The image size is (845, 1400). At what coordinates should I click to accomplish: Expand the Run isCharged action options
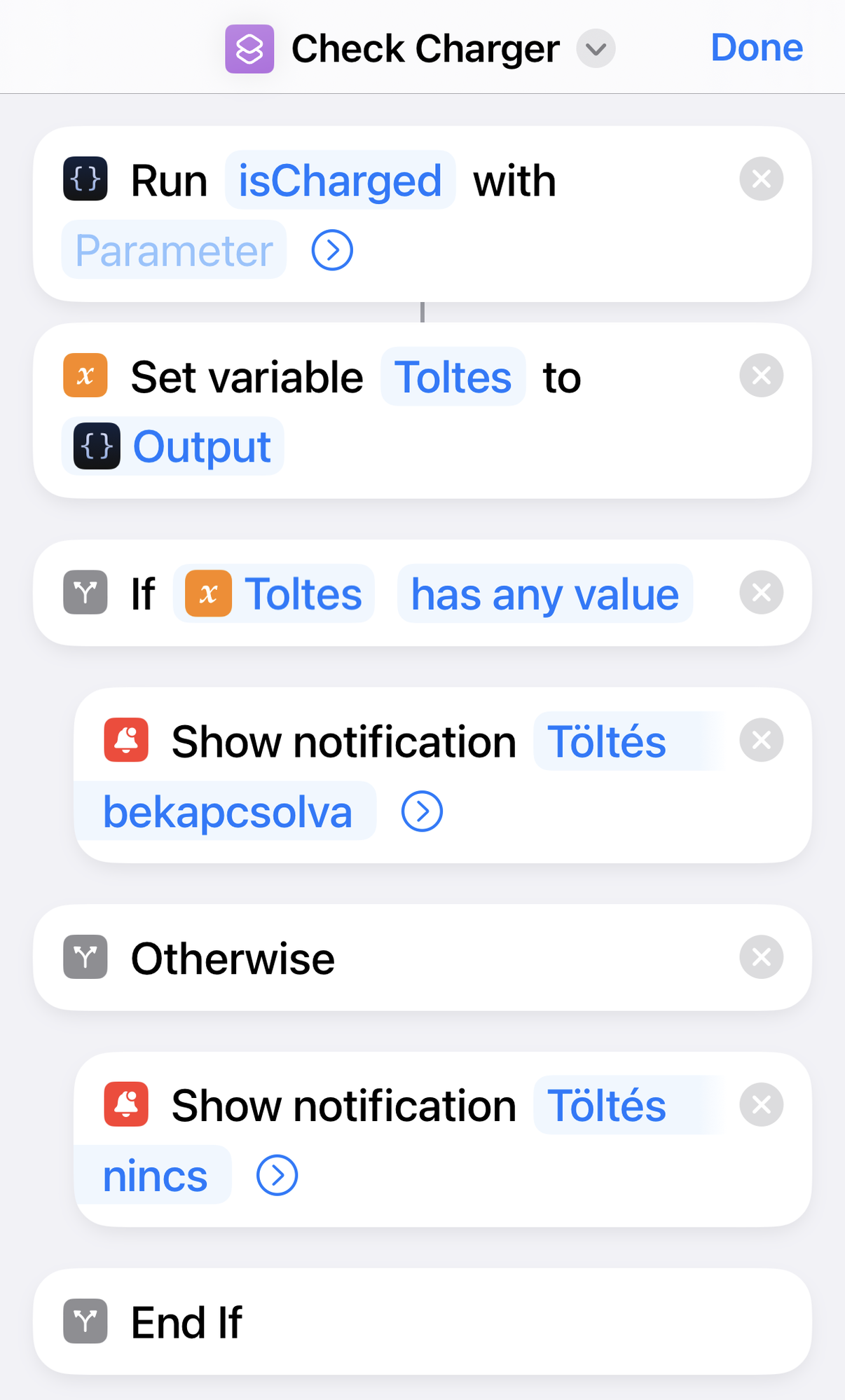pyautogui.click(x=332, y=250)
